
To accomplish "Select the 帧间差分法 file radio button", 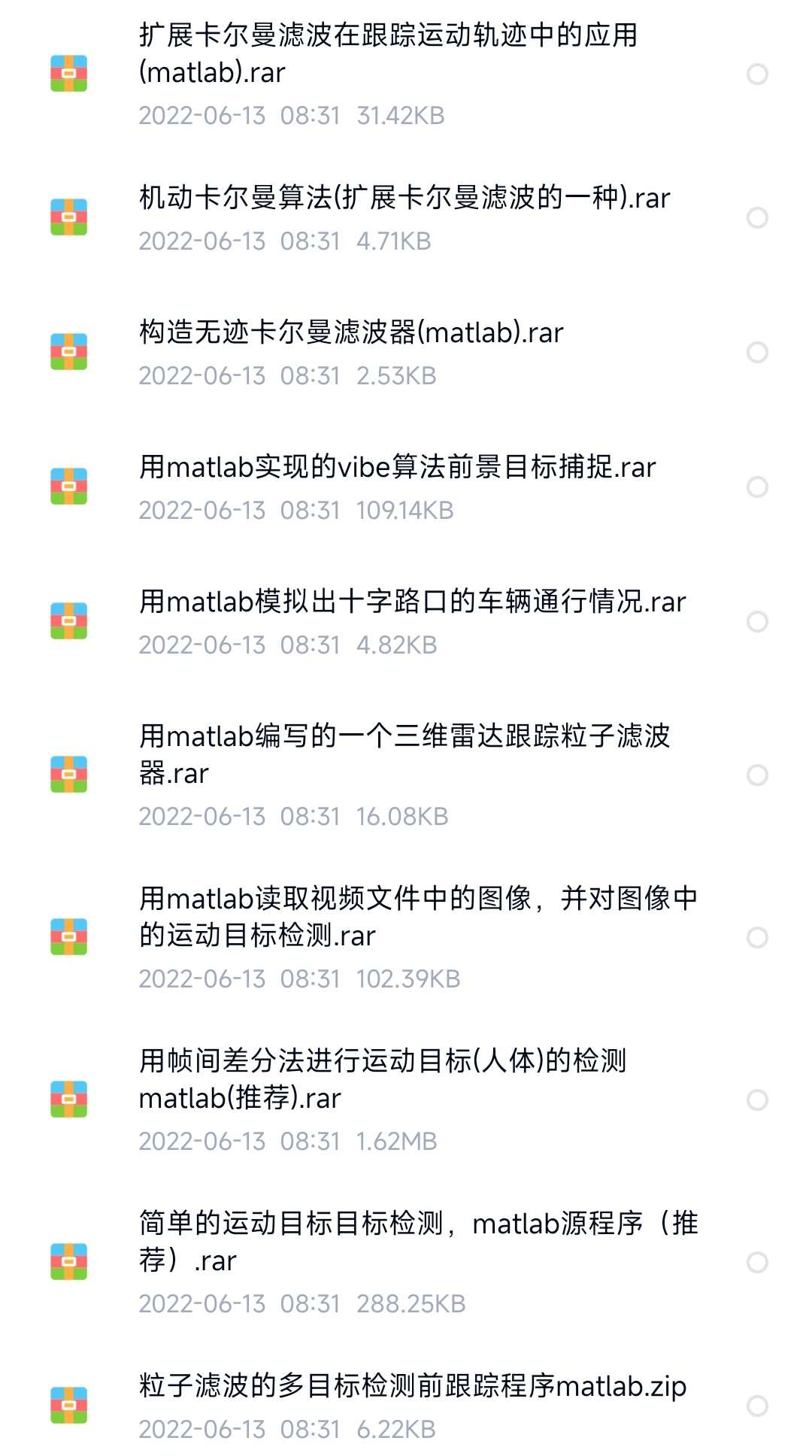I will 756,1100.
